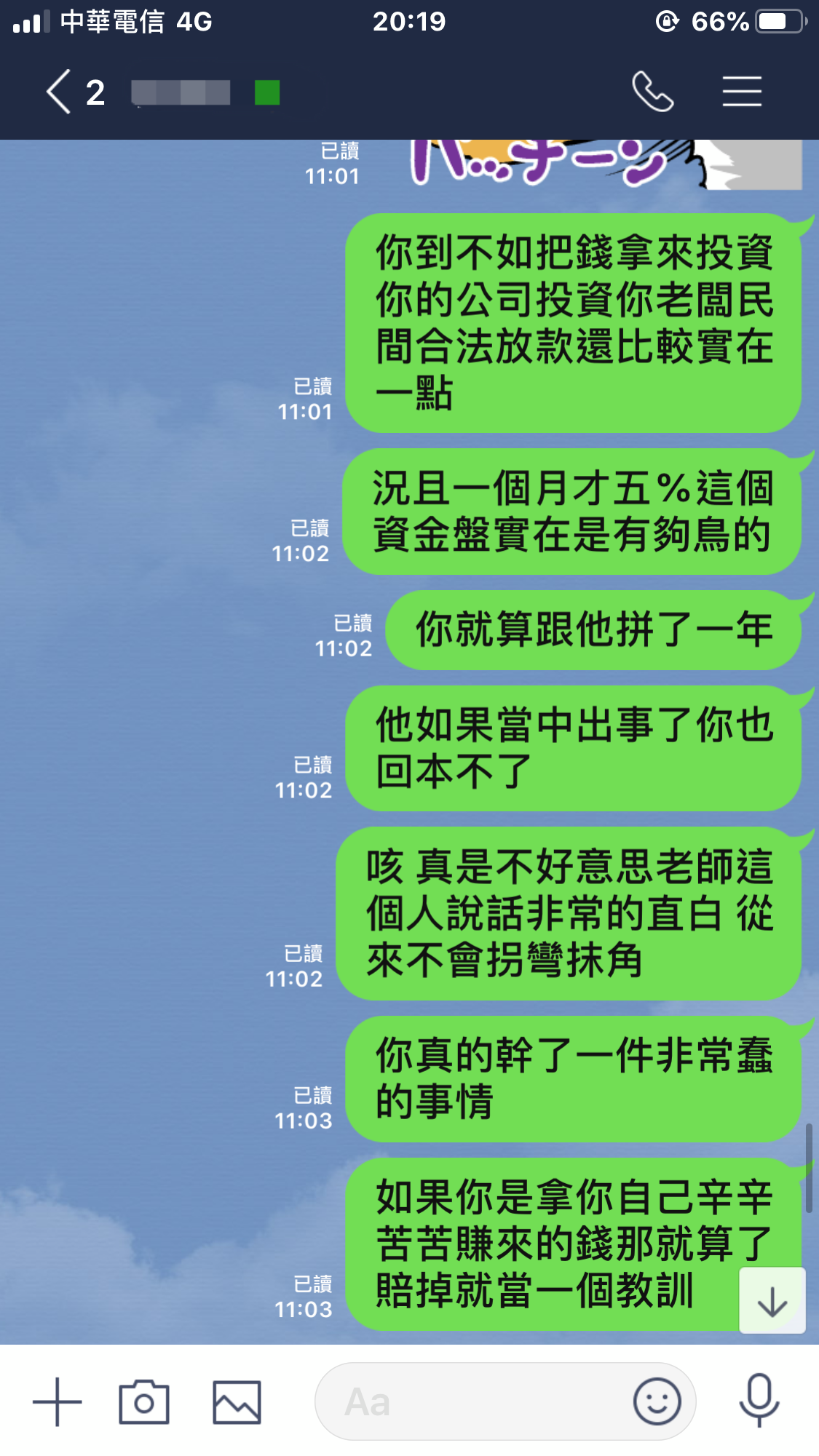Jump to latest messages with down arrow

click(772, 1302)
